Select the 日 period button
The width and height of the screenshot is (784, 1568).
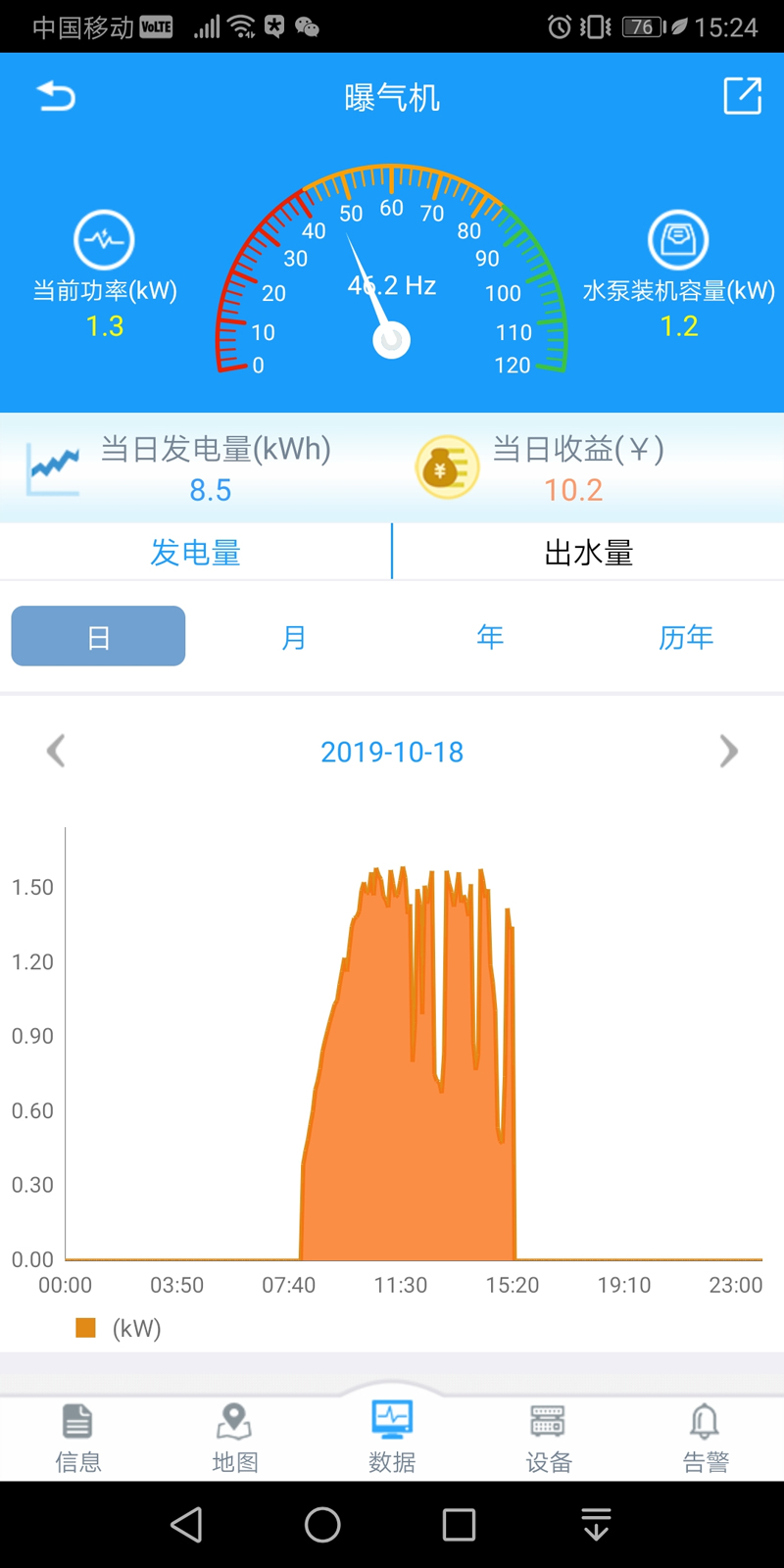pos(98,636)
